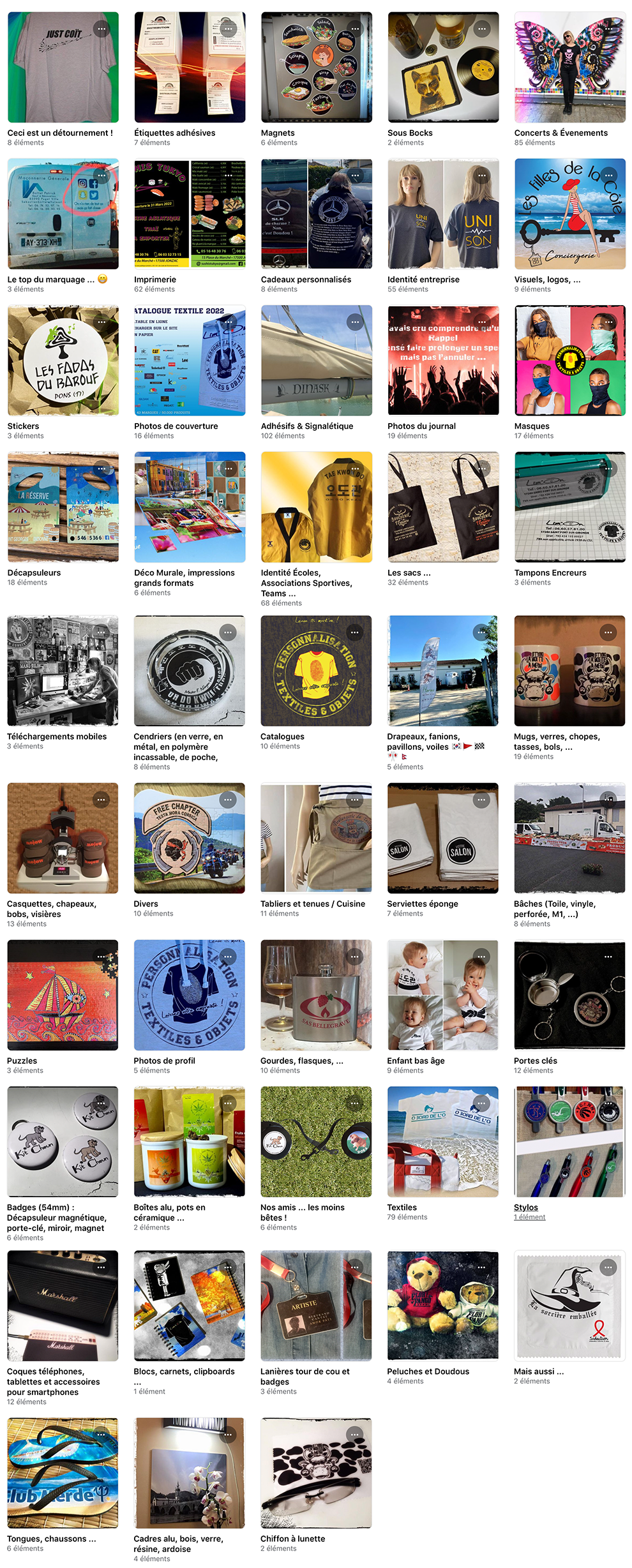Open the Imprimerie album
632x1568 pixels.
(190, 214)
